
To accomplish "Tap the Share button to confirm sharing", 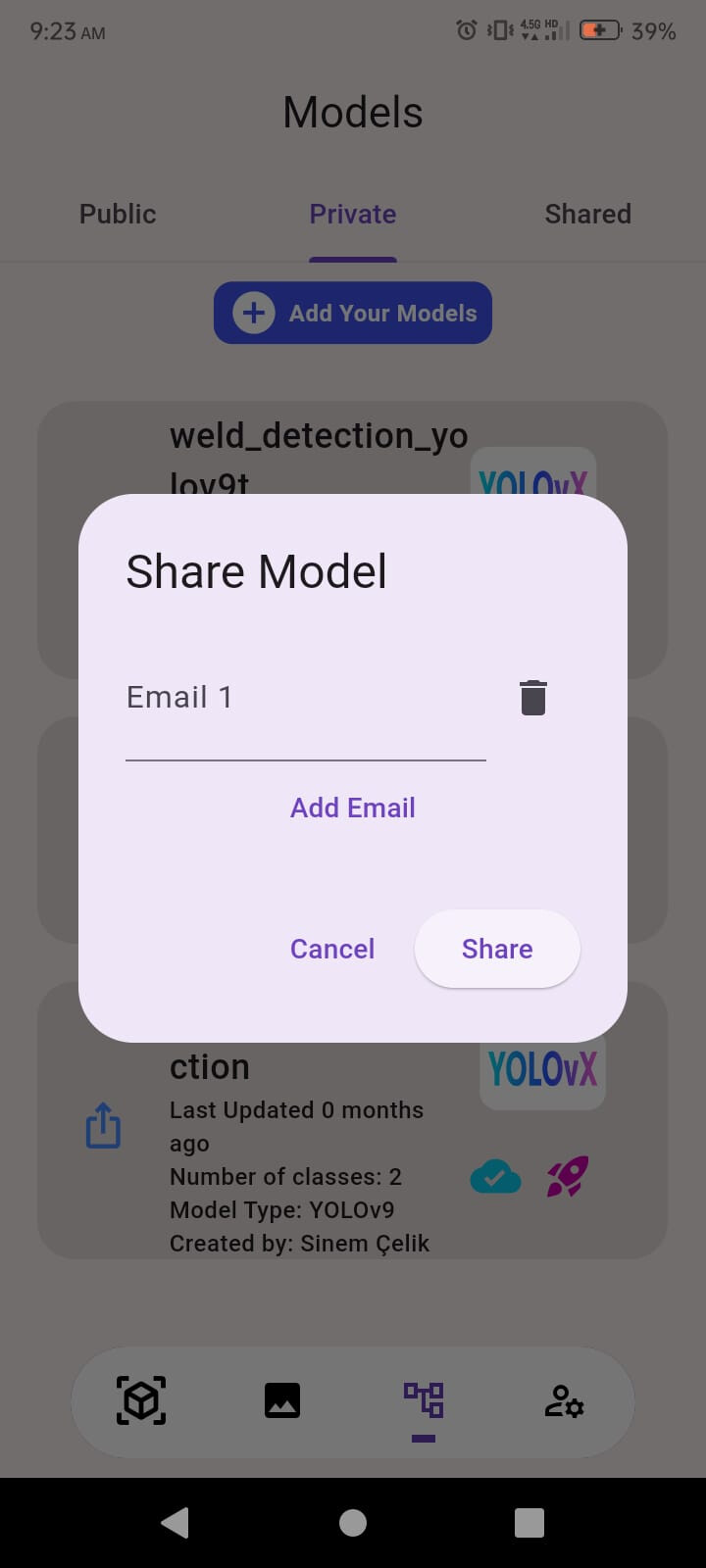I will click(x=496, y=949).
